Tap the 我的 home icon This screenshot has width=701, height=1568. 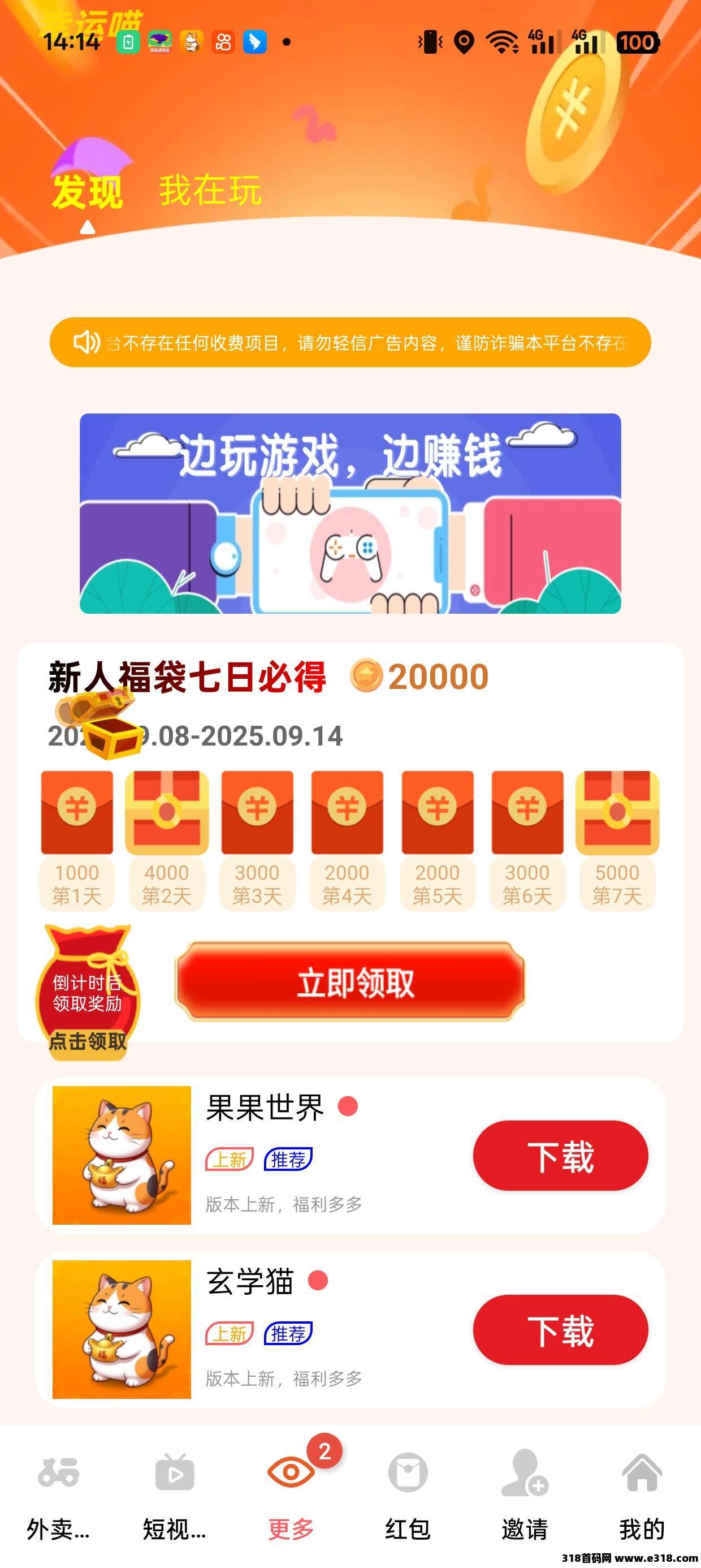tap(642, 1472)
